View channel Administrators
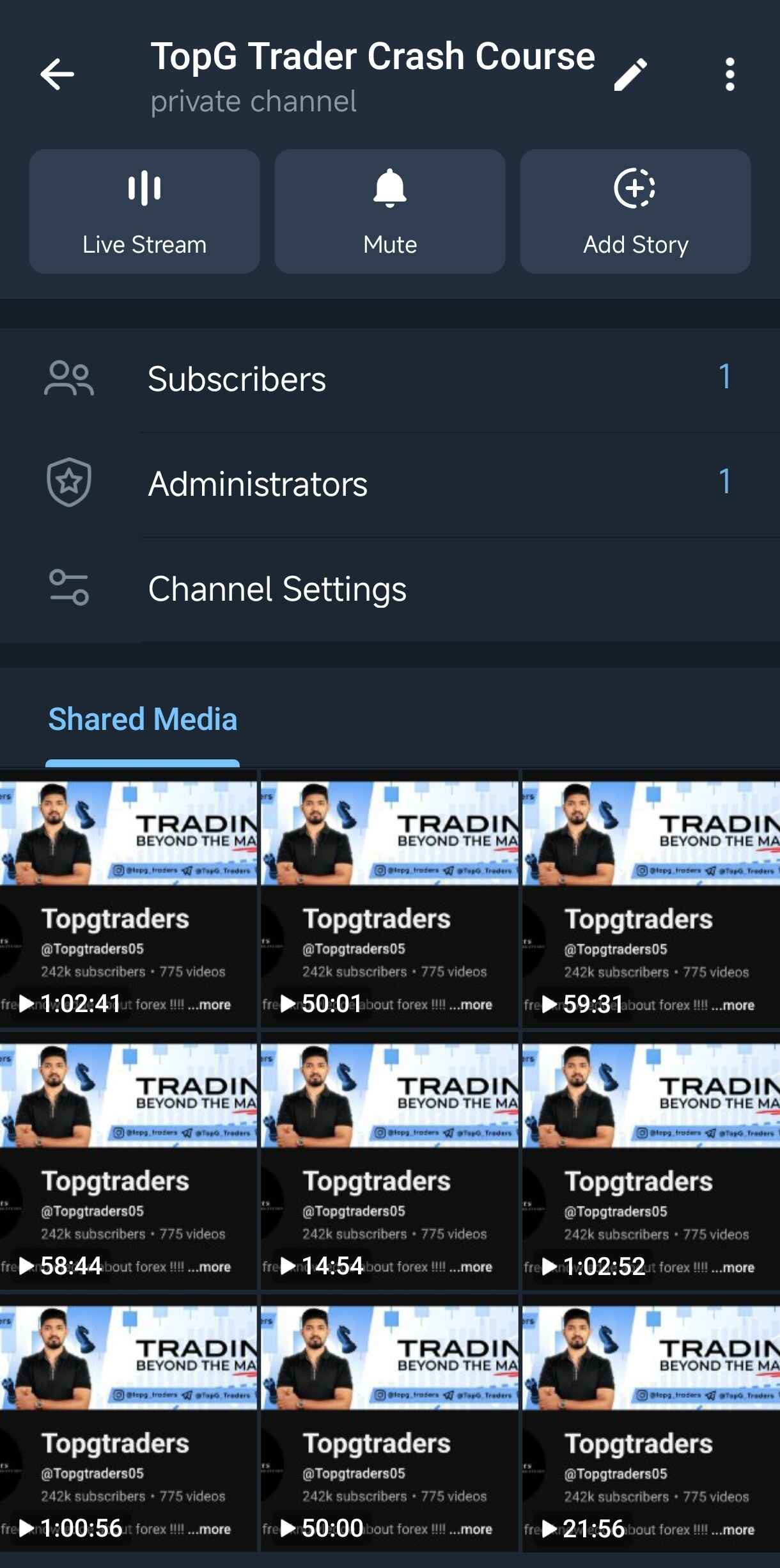 390,484
